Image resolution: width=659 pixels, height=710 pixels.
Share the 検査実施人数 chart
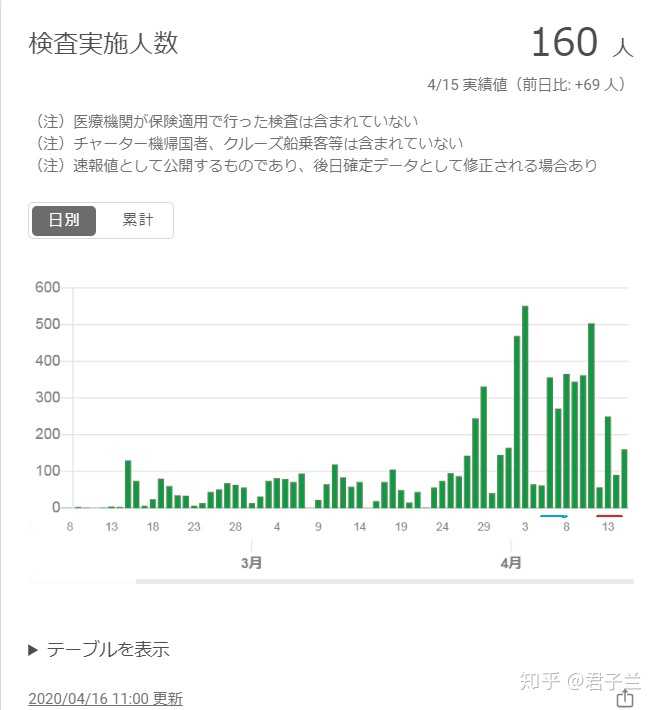[626, 698]
